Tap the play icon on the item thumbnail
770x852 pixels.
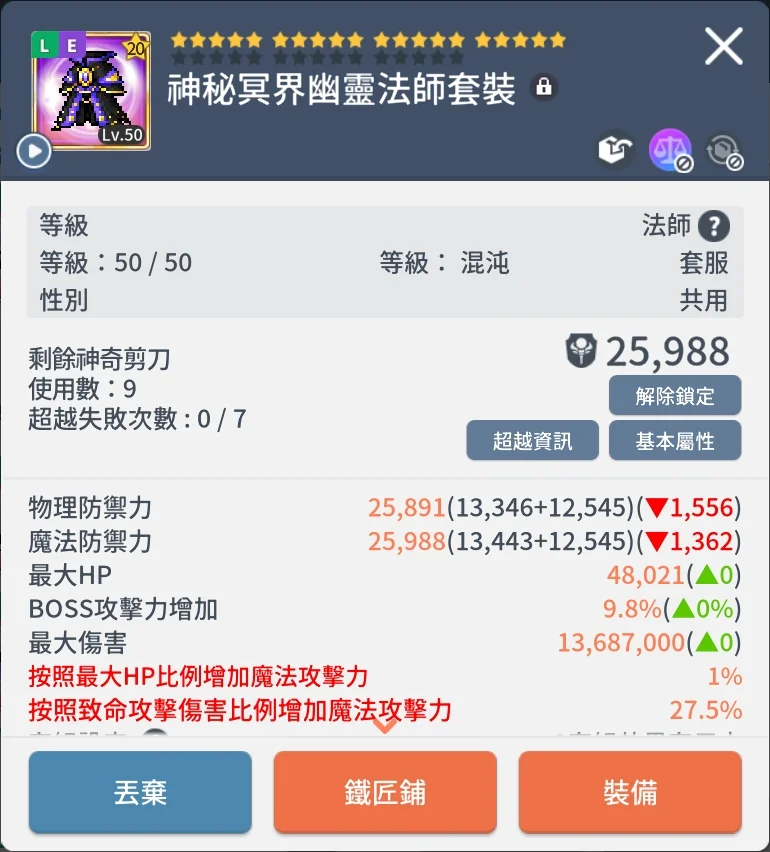[33, 151]
